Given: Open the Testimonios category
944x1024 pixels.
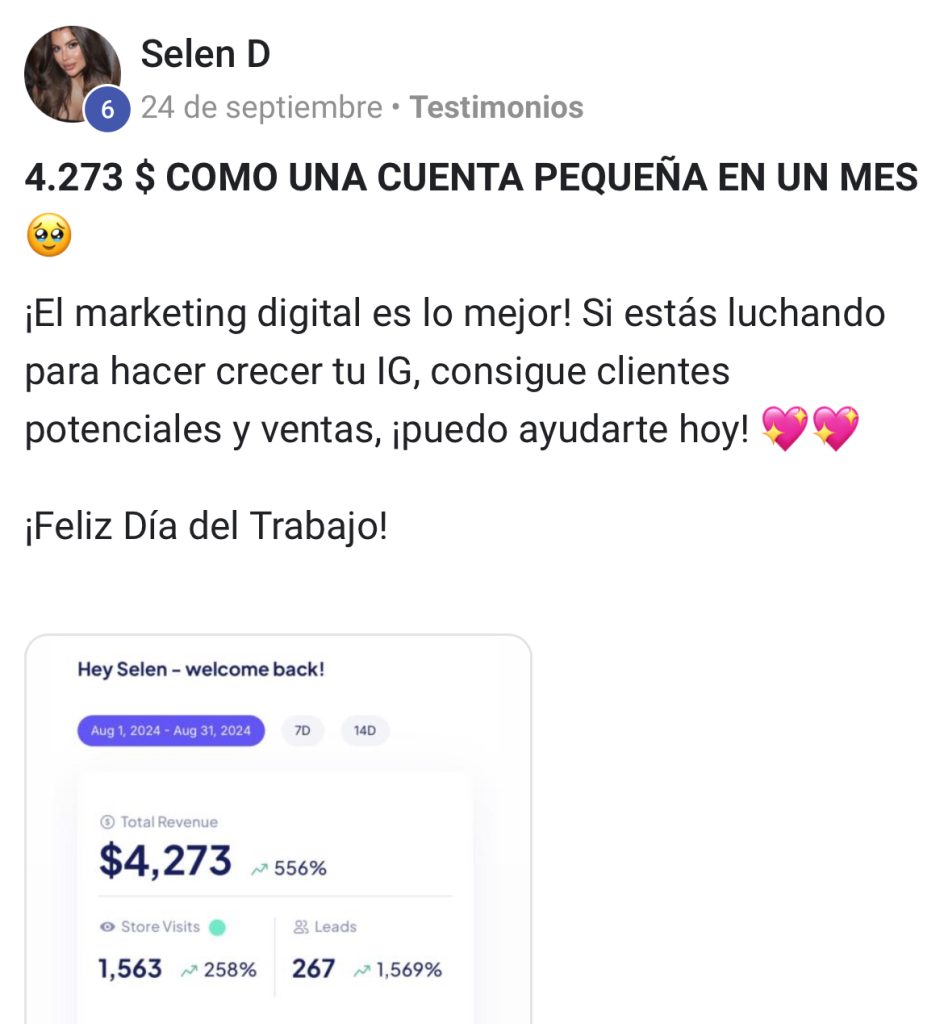Looking at the screenshot, I should coord(496,107).
